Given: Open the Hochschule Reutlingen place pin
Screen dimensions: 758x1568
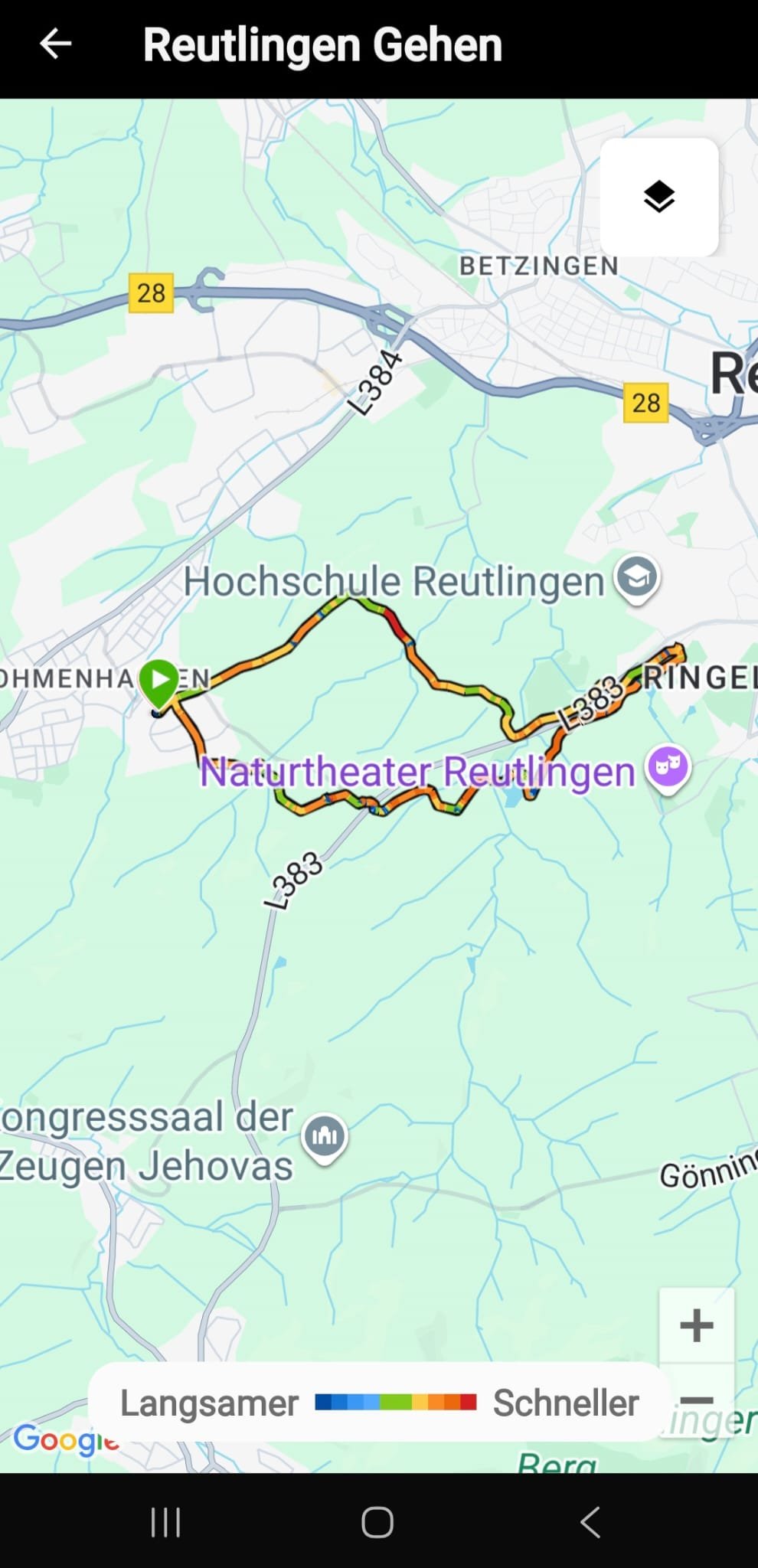Looking at the screenshot, I should pos(636,577).
